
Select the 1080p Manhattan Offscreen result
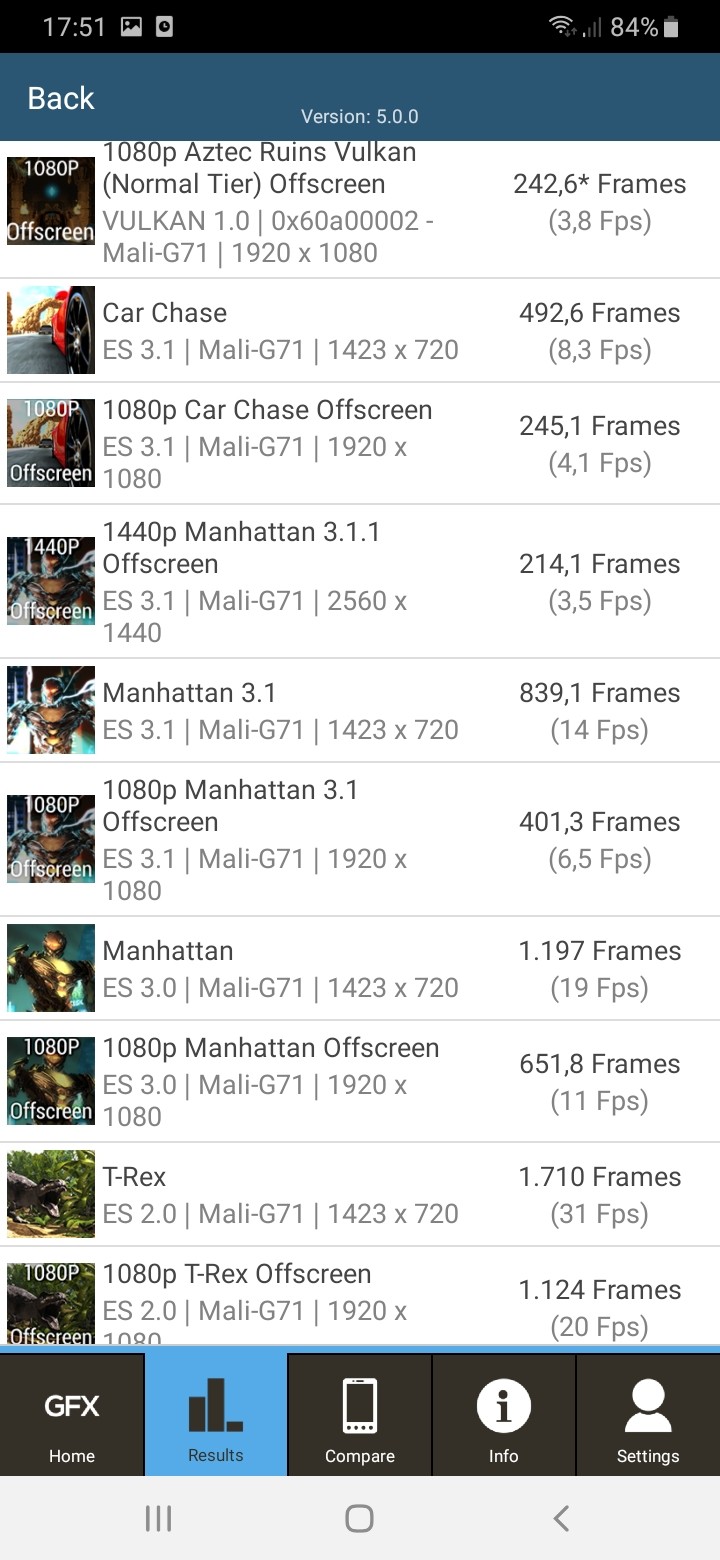click(360, 1081)
